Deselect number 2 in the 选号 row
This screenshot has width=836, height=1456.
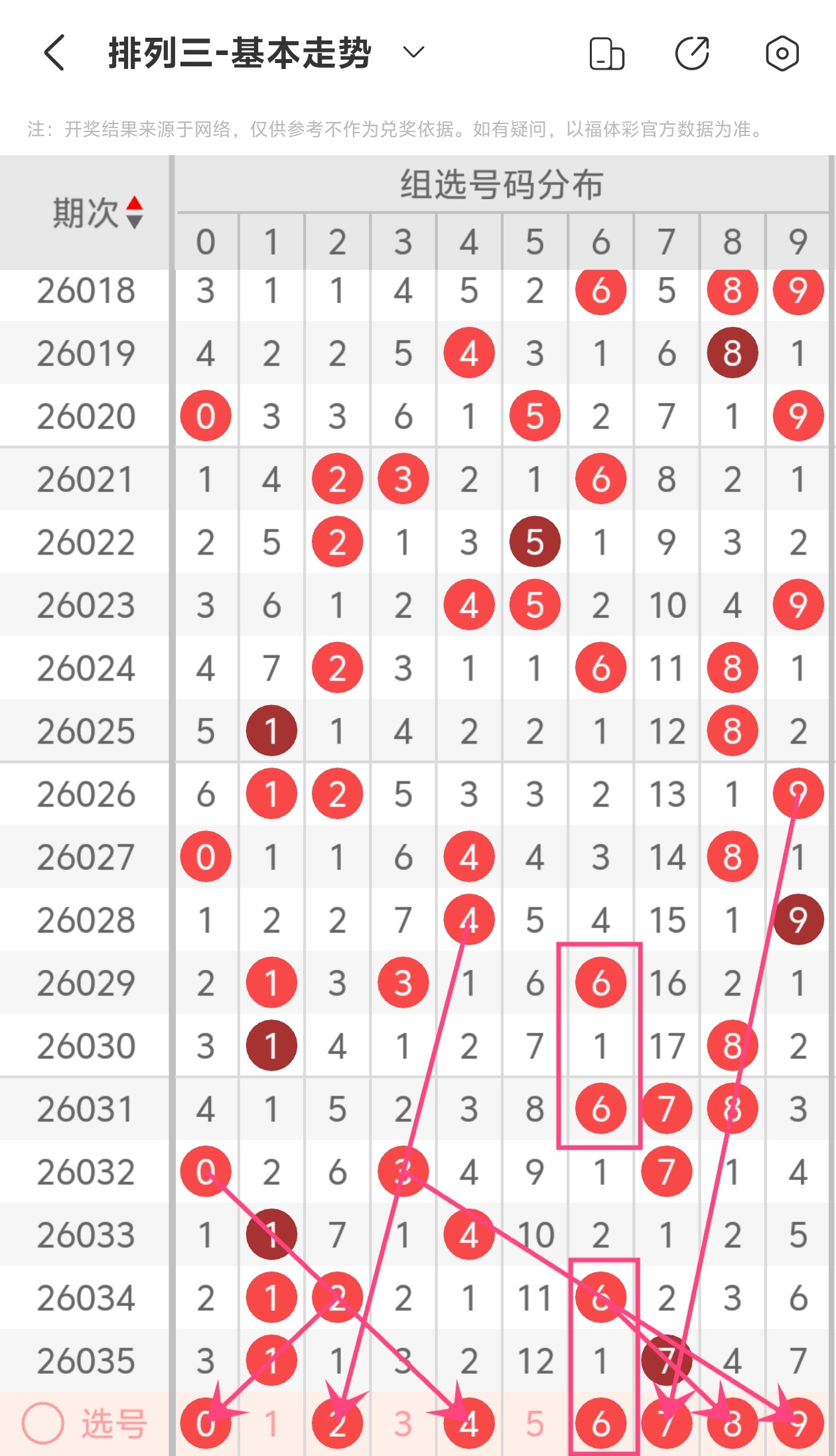pyautogui.click(x=338, y=1423)
